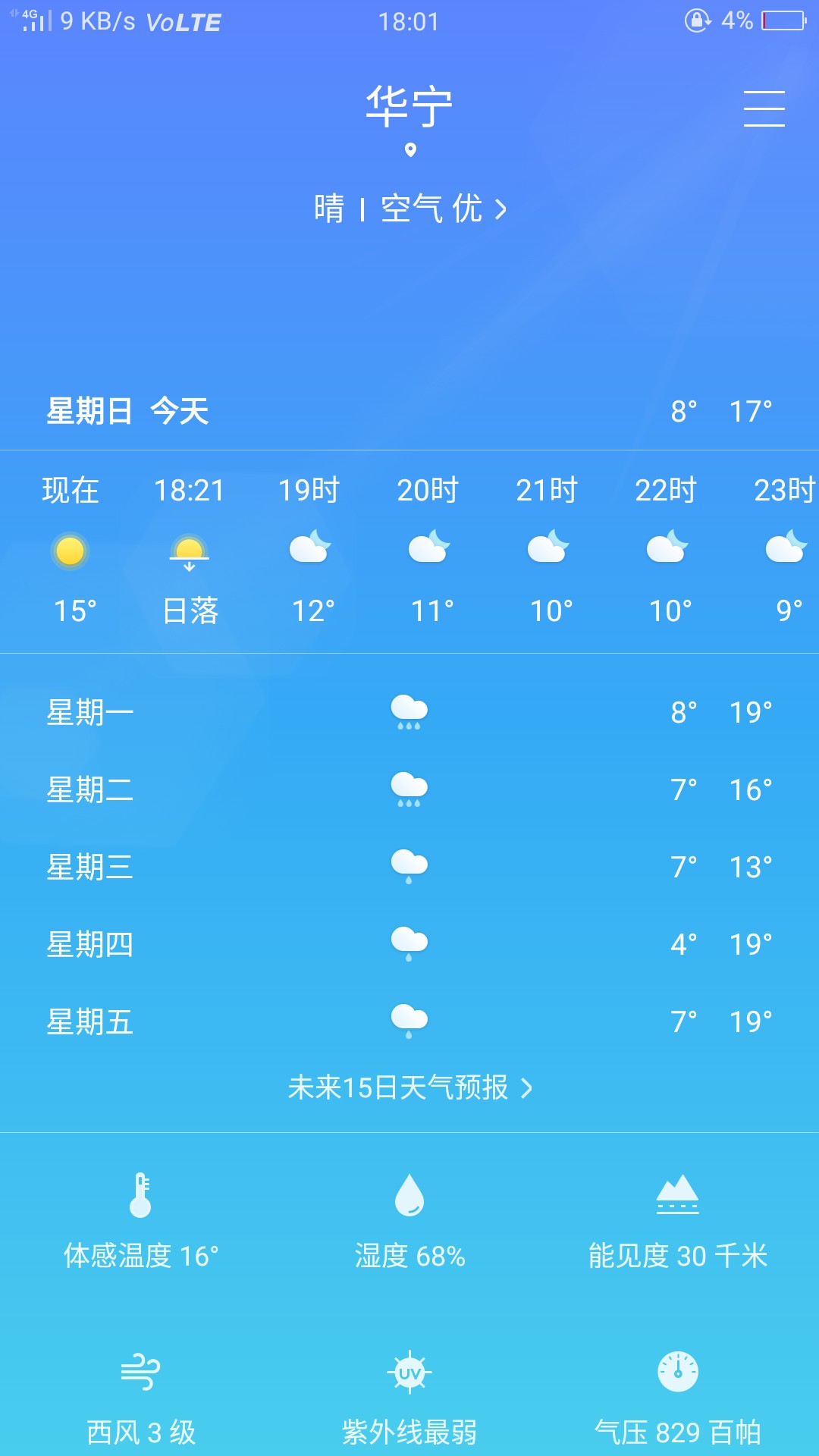Open the 未来15日天气预报 forecast link
The height and width of the screenshot is (1456, 819).
coord(409,1087)
